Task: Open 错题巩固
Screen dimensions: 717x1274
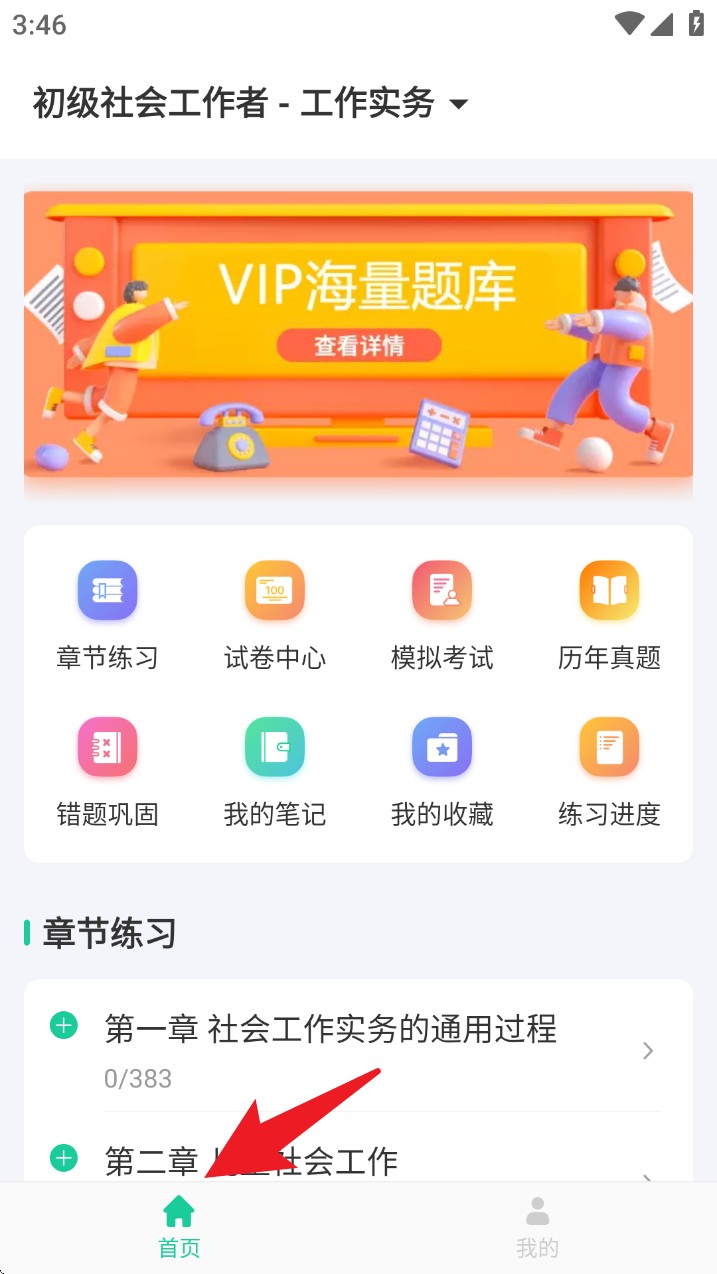Action: [107, 770]
